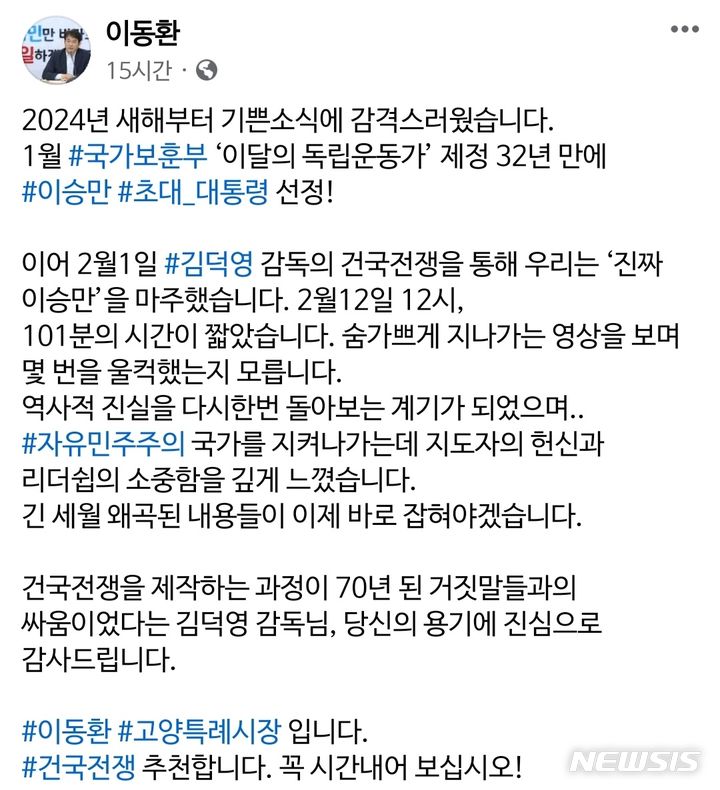Open 이동환's profile picture
This screenshot has width=720, height=790.
click(x=54, y=50)
